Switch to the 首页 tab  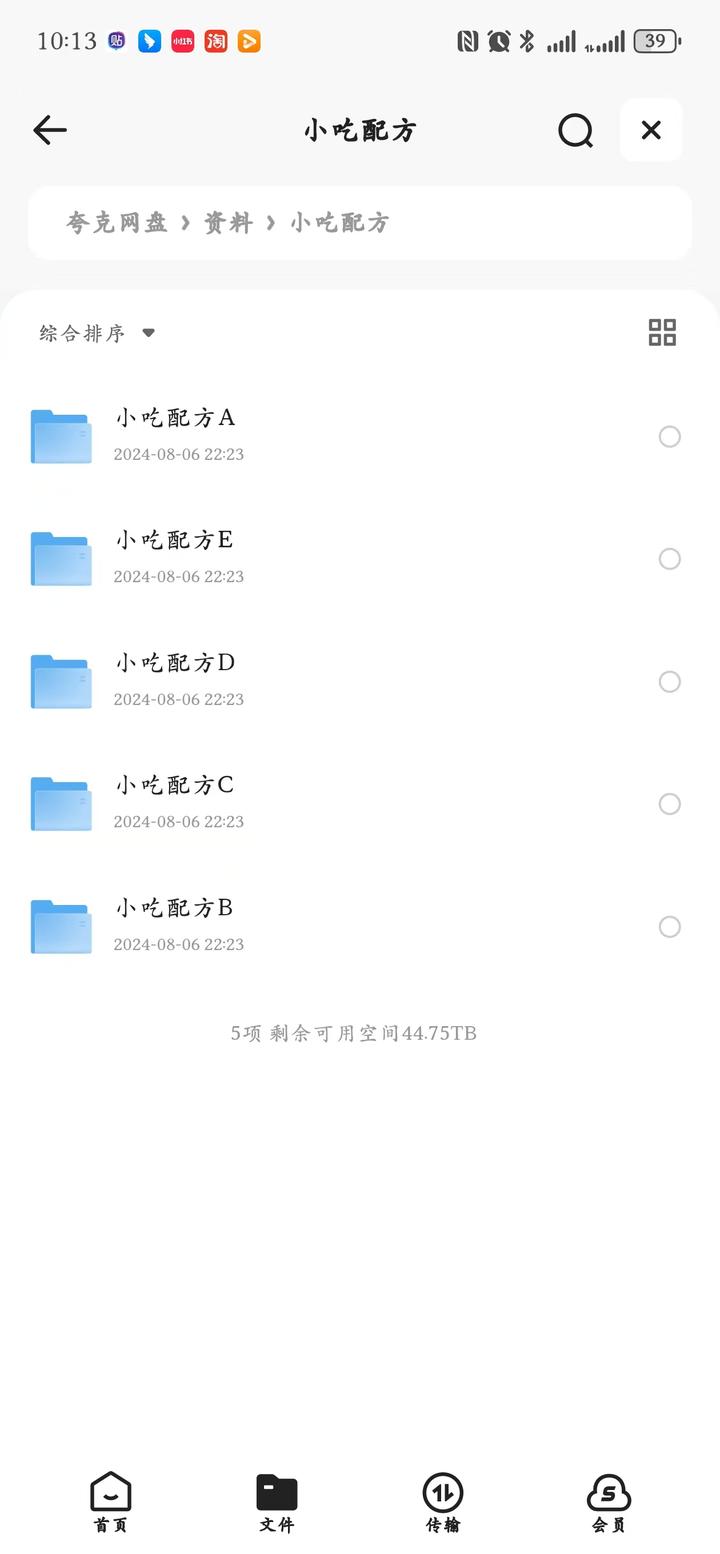click(x=110, y=1502)
